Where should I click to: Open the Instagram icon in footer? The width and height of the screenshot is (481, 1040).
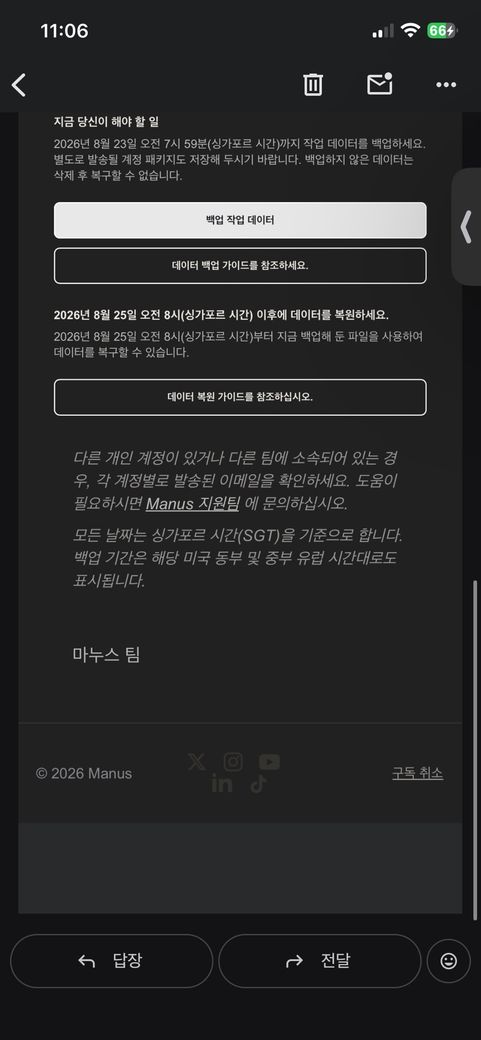pyautogui.click(x=233, y=762)
